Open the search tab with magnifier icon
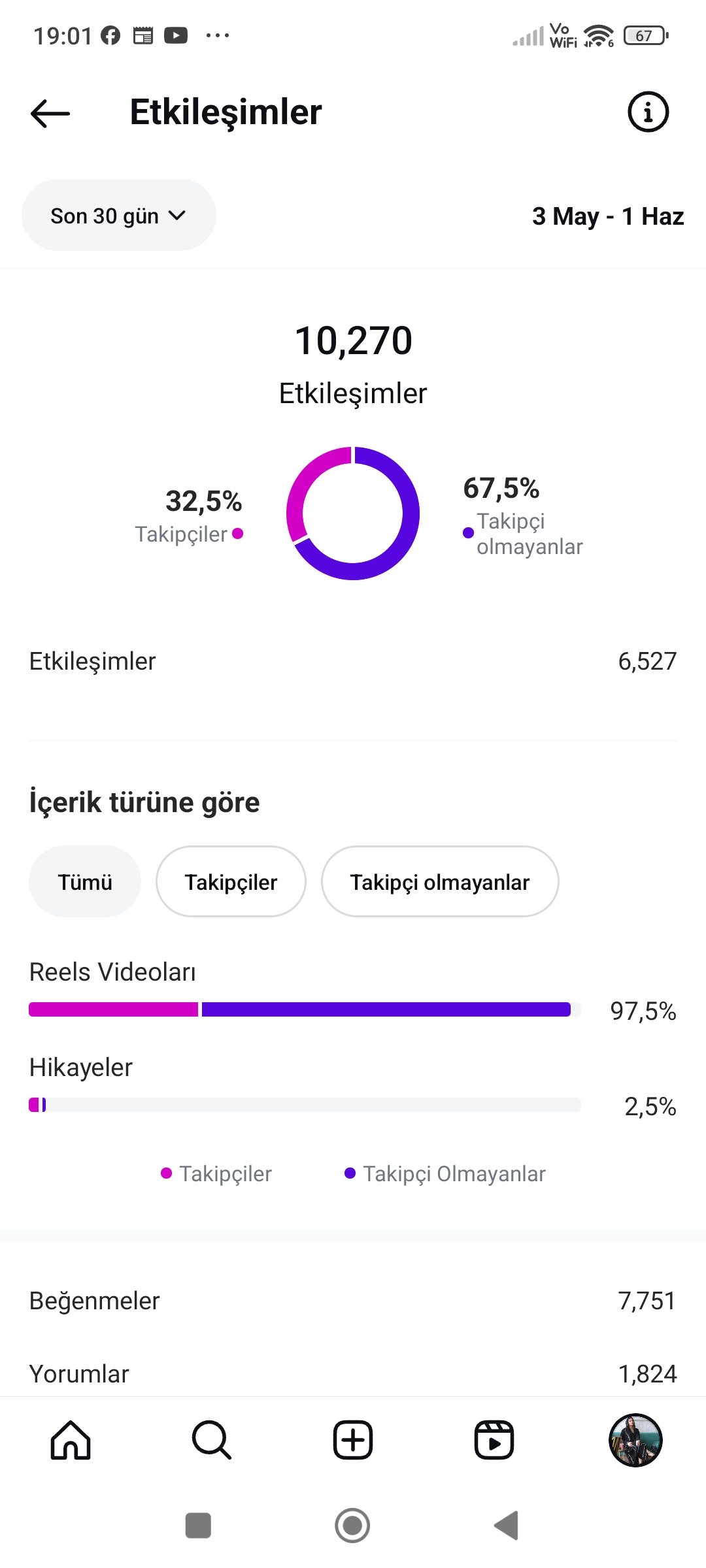Image resolution: width=706 pixels, height=1568 pixels. click(212, 1440)
